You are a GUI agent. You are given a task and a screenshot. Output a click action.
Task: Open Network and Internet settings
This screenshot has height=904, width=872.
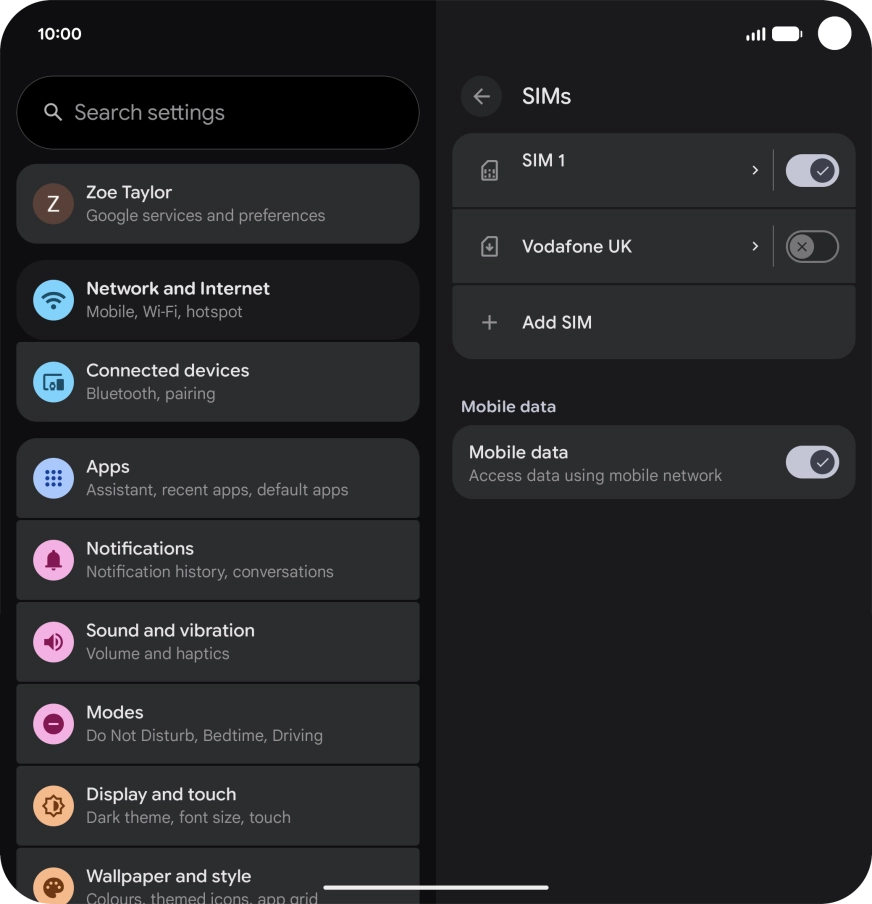[x=218, y=300]
